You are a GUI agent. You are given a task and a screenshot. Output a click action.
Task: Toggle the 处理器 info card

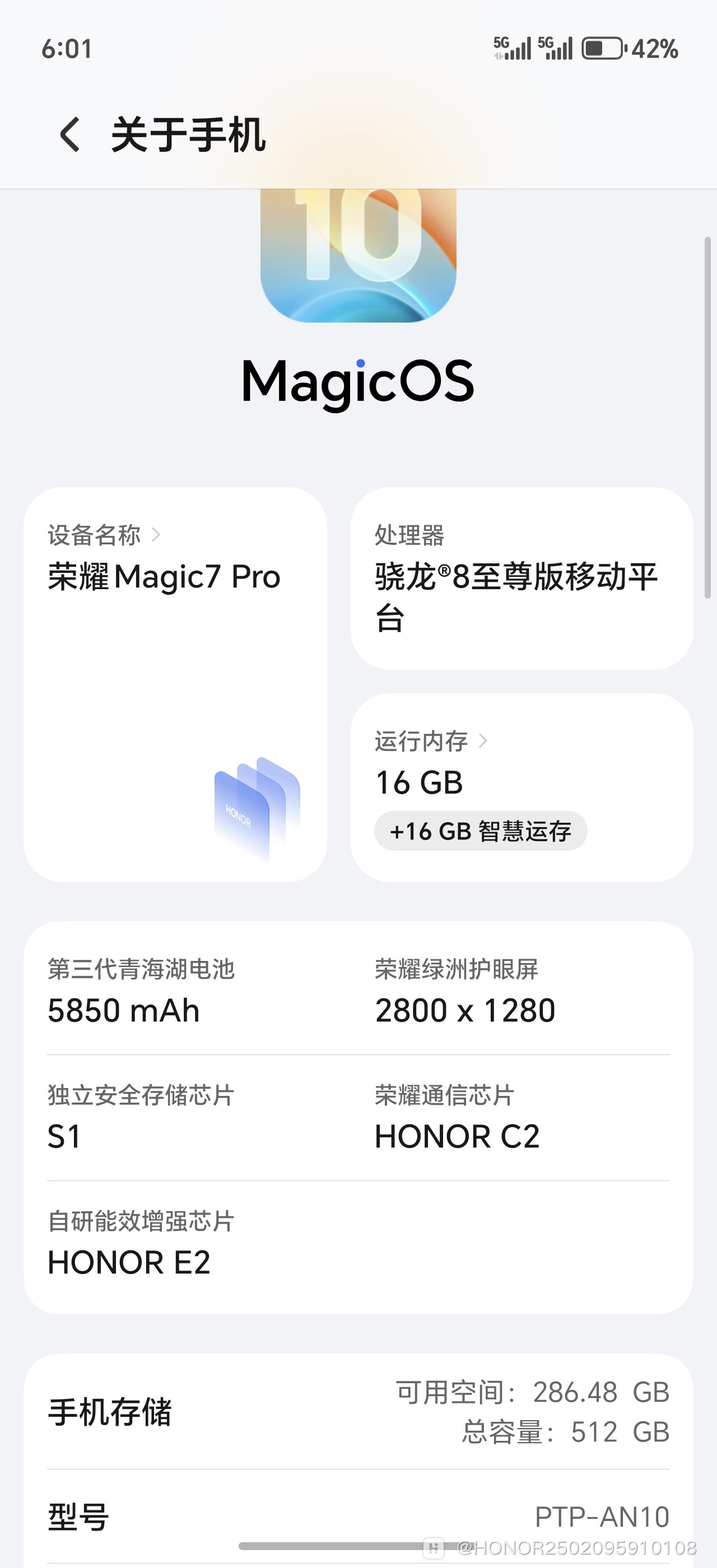pos(522,578)
